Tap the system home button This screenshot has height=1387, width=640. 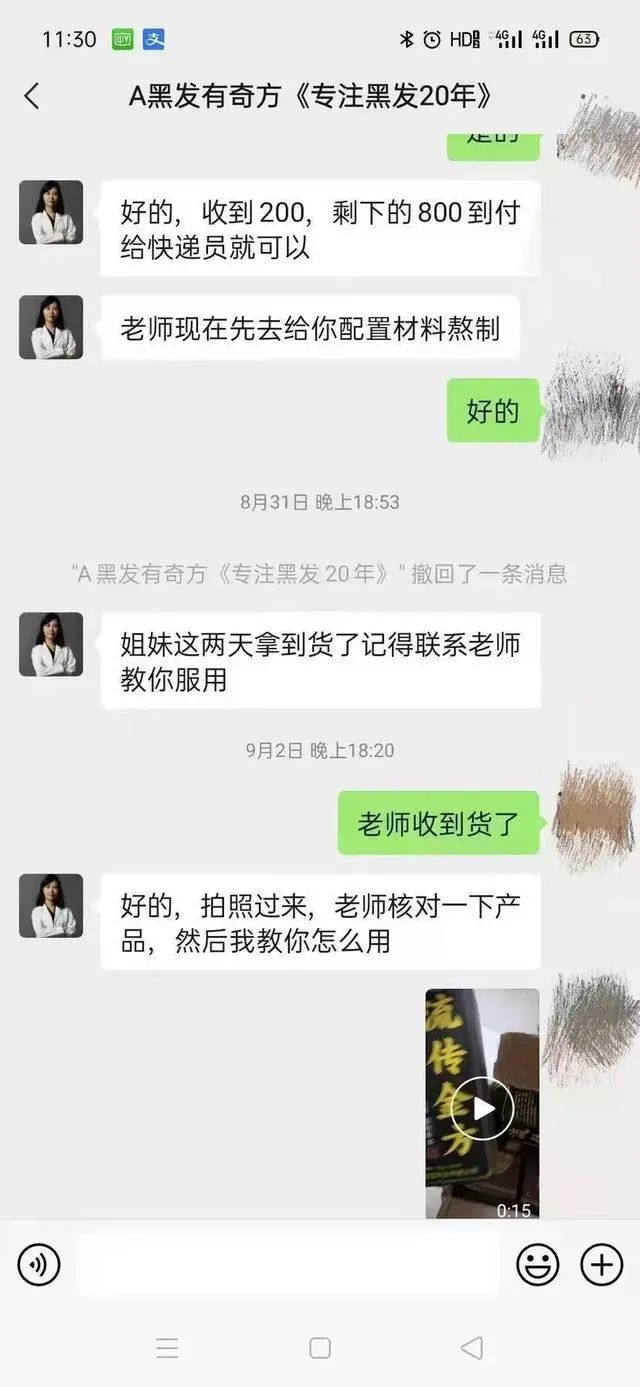coord(320,1348)
